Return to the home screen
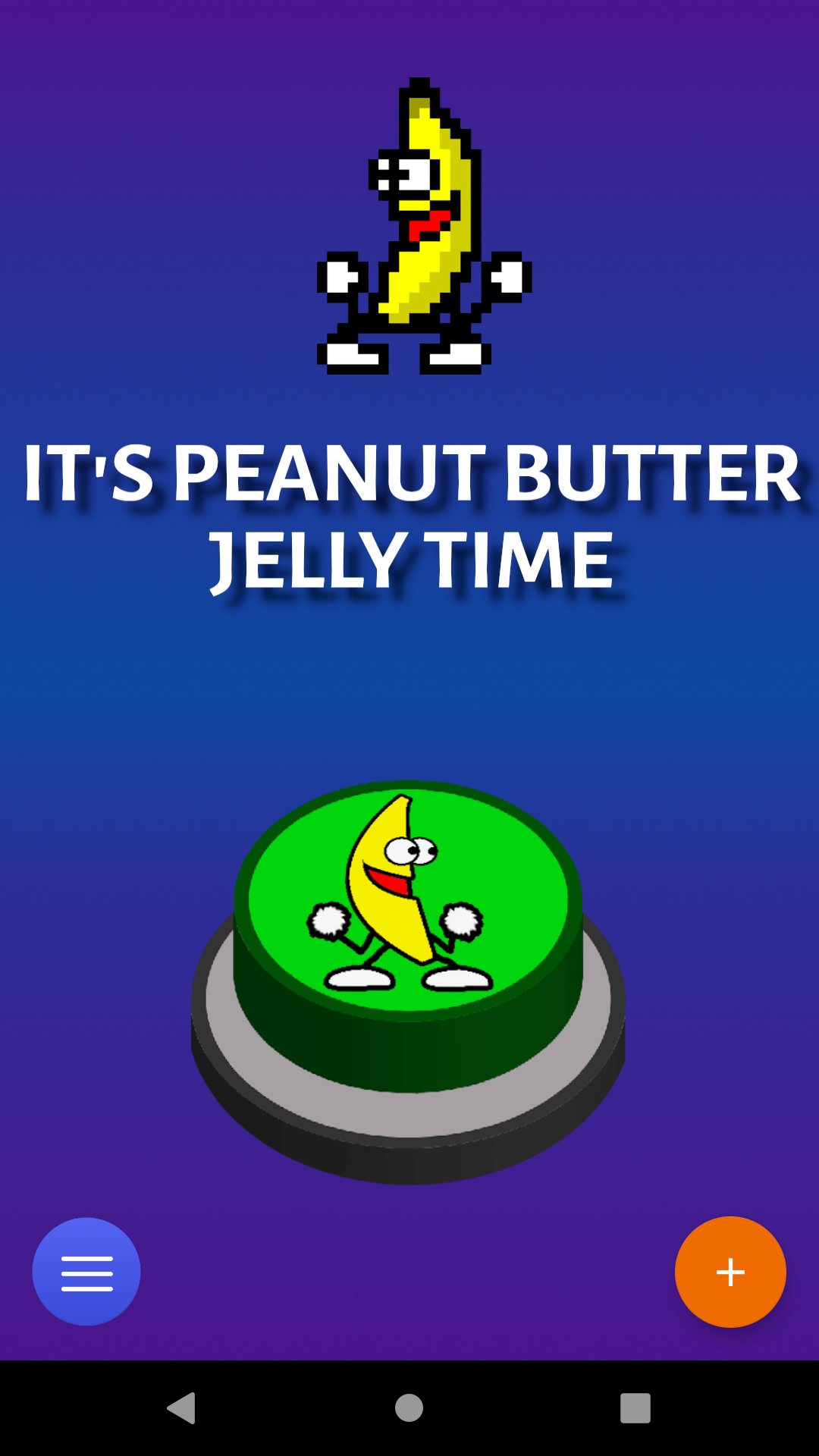The height and width of the screenshot is (1456, 819). (x=409, y=1408)
